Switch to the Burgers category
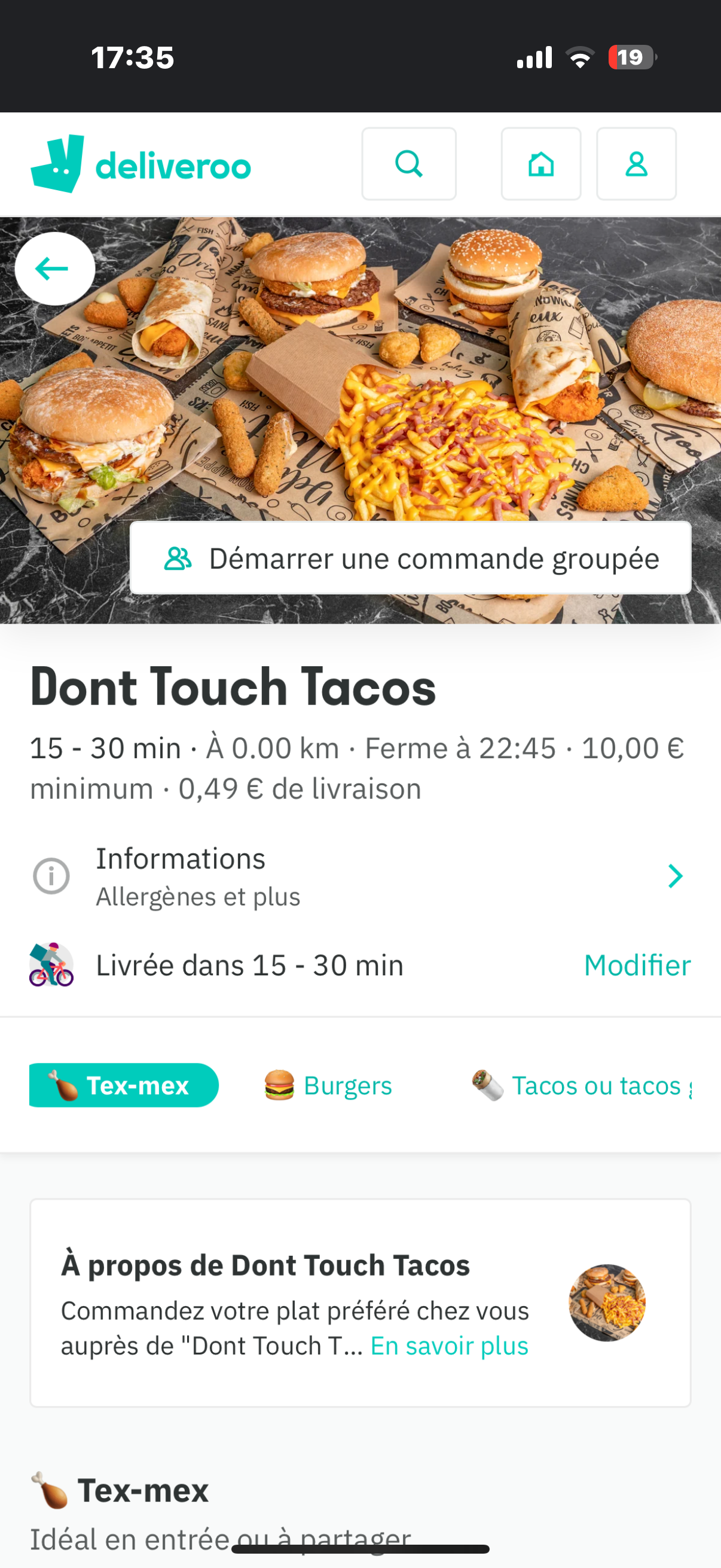 pos(329,1085)
